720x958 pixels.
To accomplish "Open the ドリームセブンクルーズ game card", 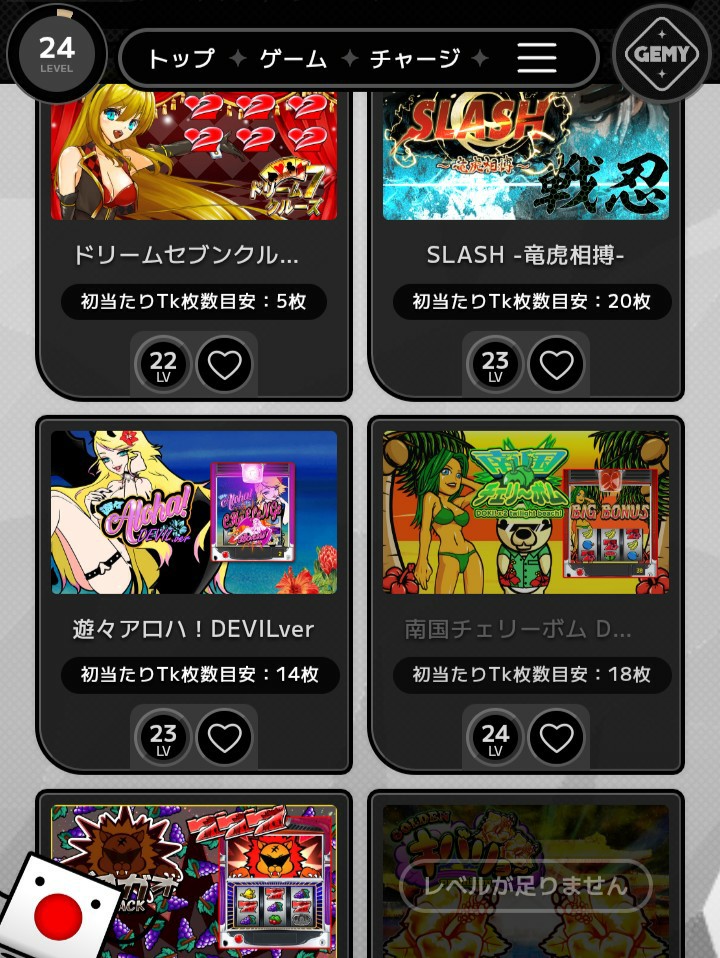I will (x=194, y=160).
